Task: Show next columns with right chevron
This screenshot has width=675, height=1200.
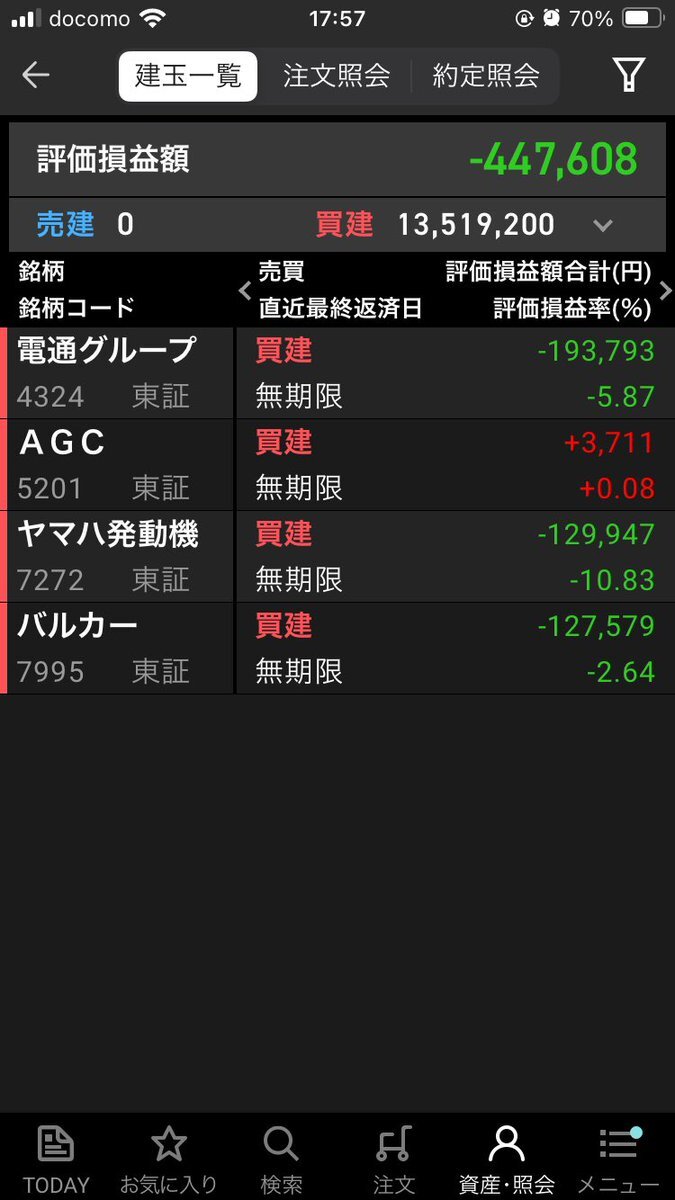Action: 666,290
